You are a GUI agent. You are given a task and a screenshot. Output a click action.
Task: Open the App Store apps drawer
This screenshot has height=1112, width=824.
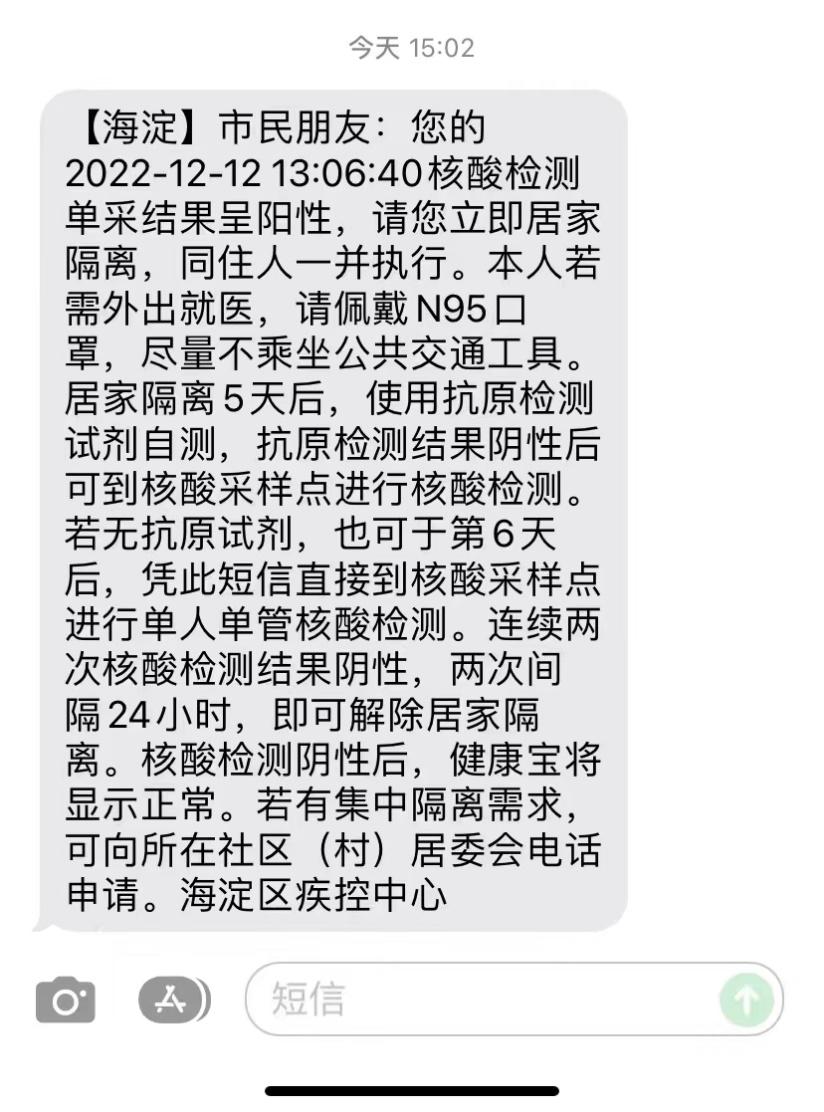173,999
